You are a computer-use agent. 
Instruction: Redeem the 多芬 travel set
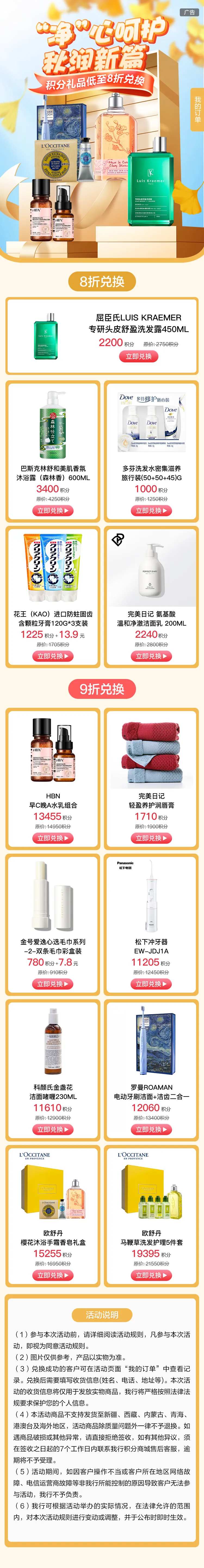pos(151,511)
